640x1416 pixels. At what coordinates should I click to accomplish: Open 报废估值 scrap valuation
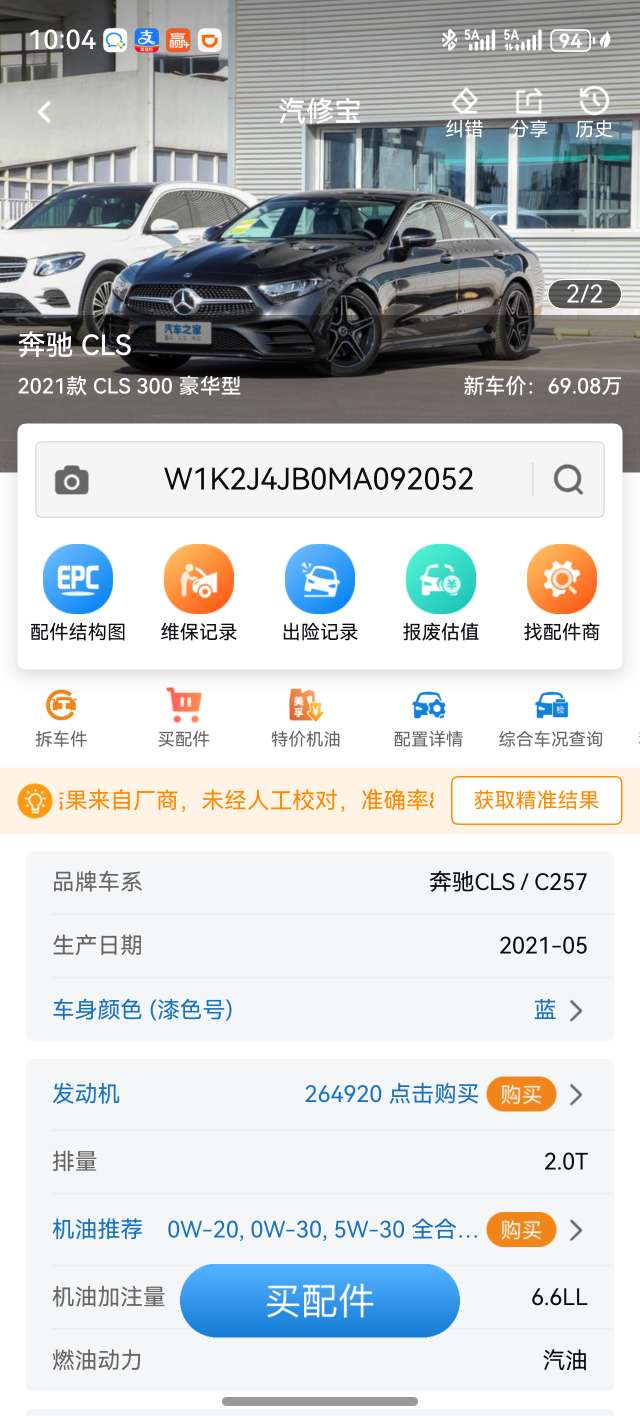pyautogui.click(x=441, y=593)
